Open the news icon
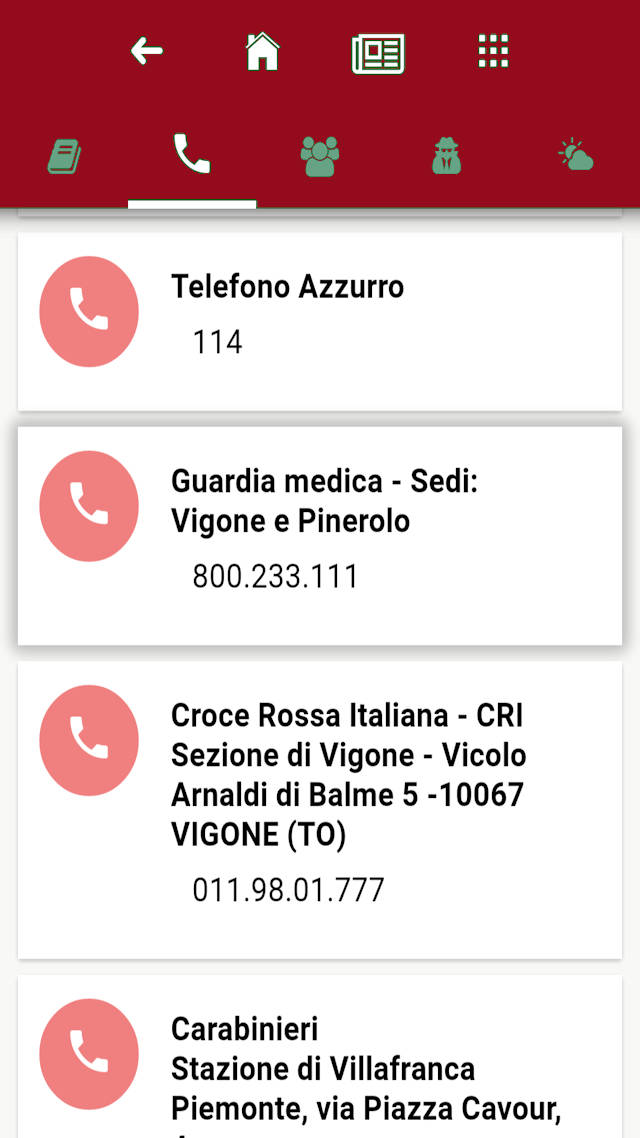The image size is (640, 1138). (x=378, y=52)
